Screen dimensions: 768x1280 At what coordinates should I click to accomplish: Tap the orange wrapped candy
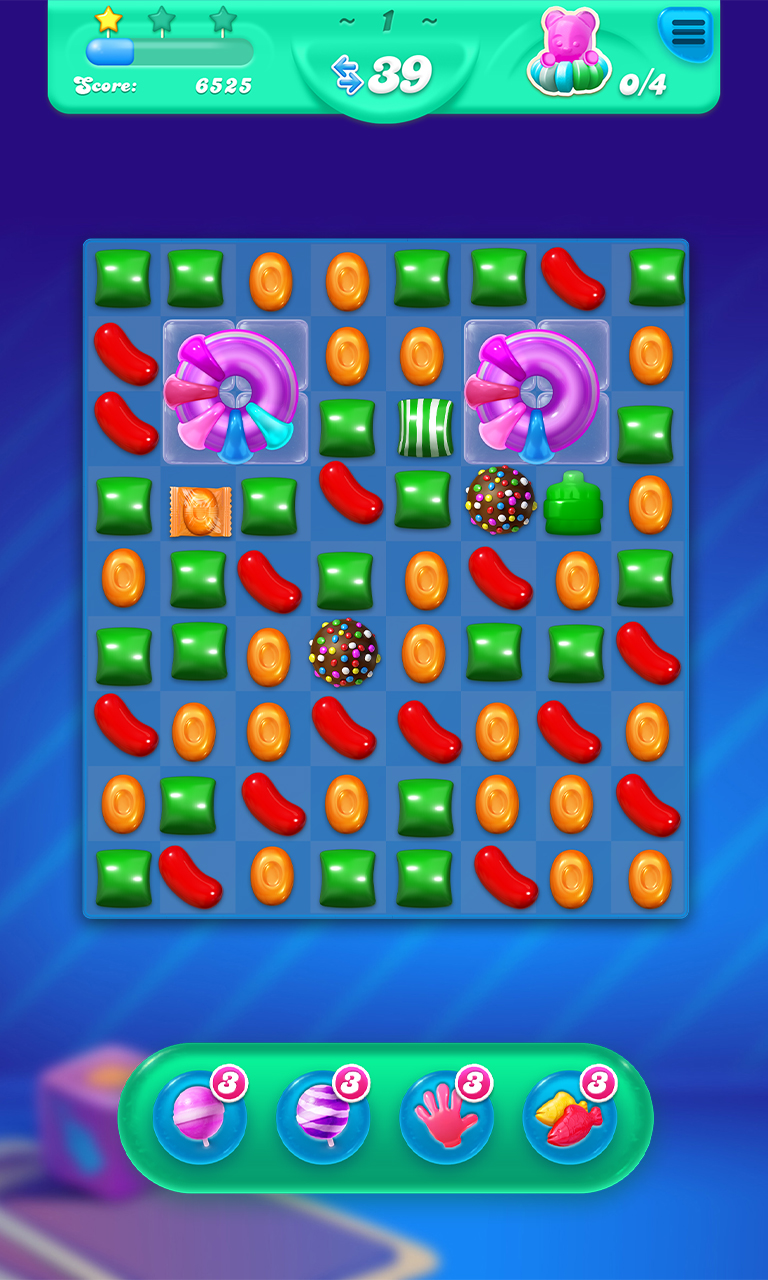pyautogui.click(x=200, y=511)
